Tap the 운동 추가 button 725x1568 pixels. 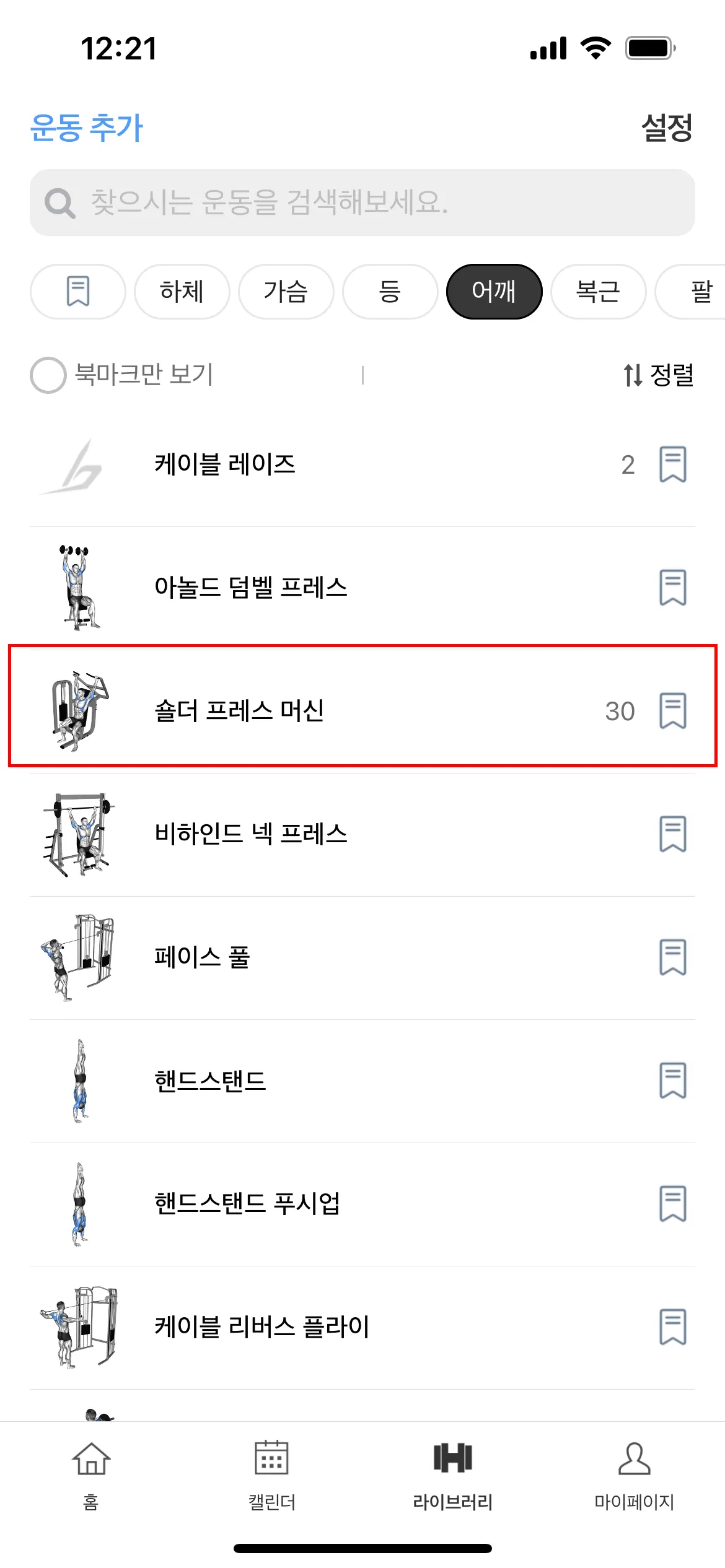[87, 128]
